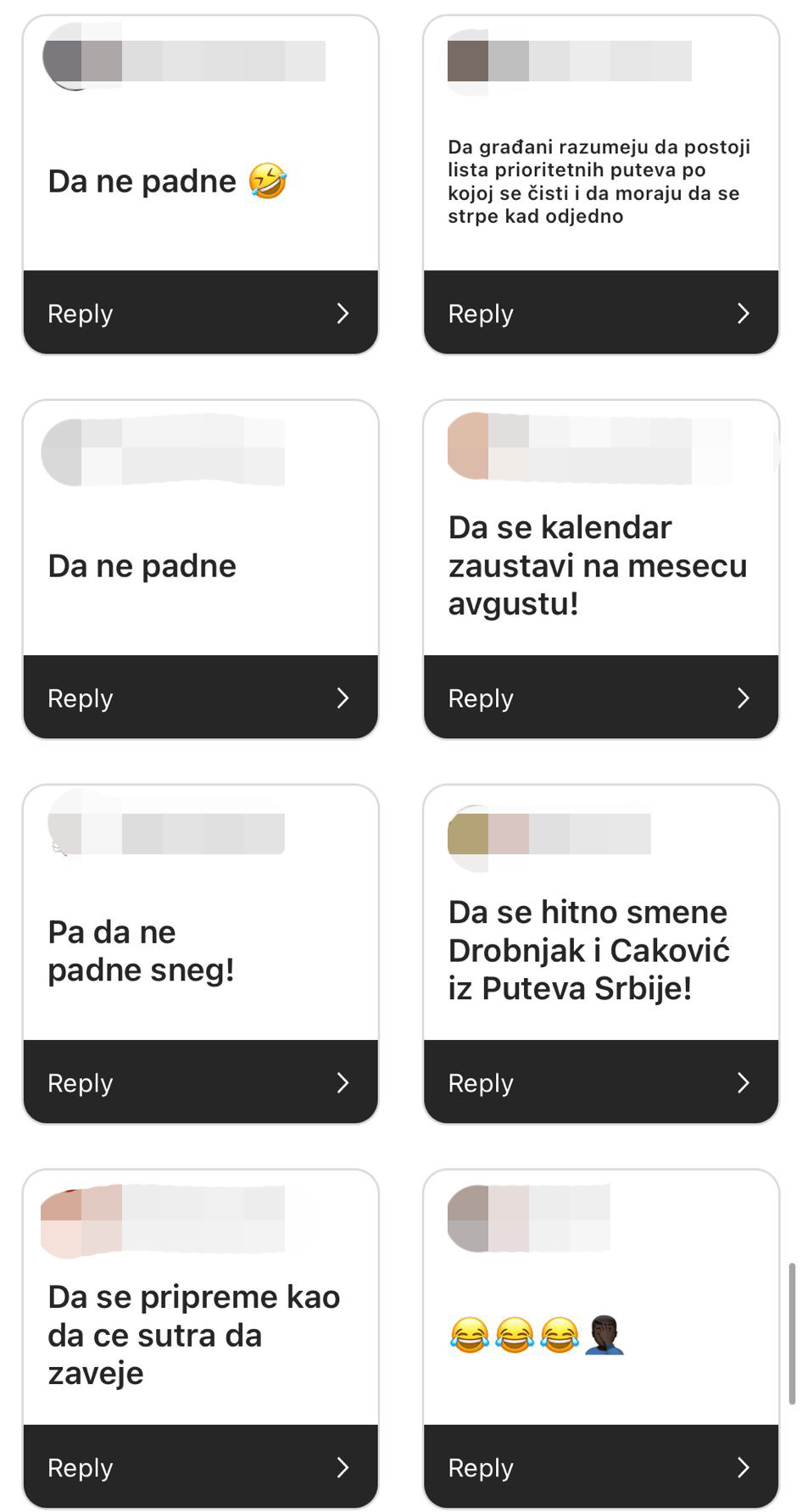
Task: Reply to "Da se pripreme kao da ce sutra"
Action: click(x=200, y=1468)
